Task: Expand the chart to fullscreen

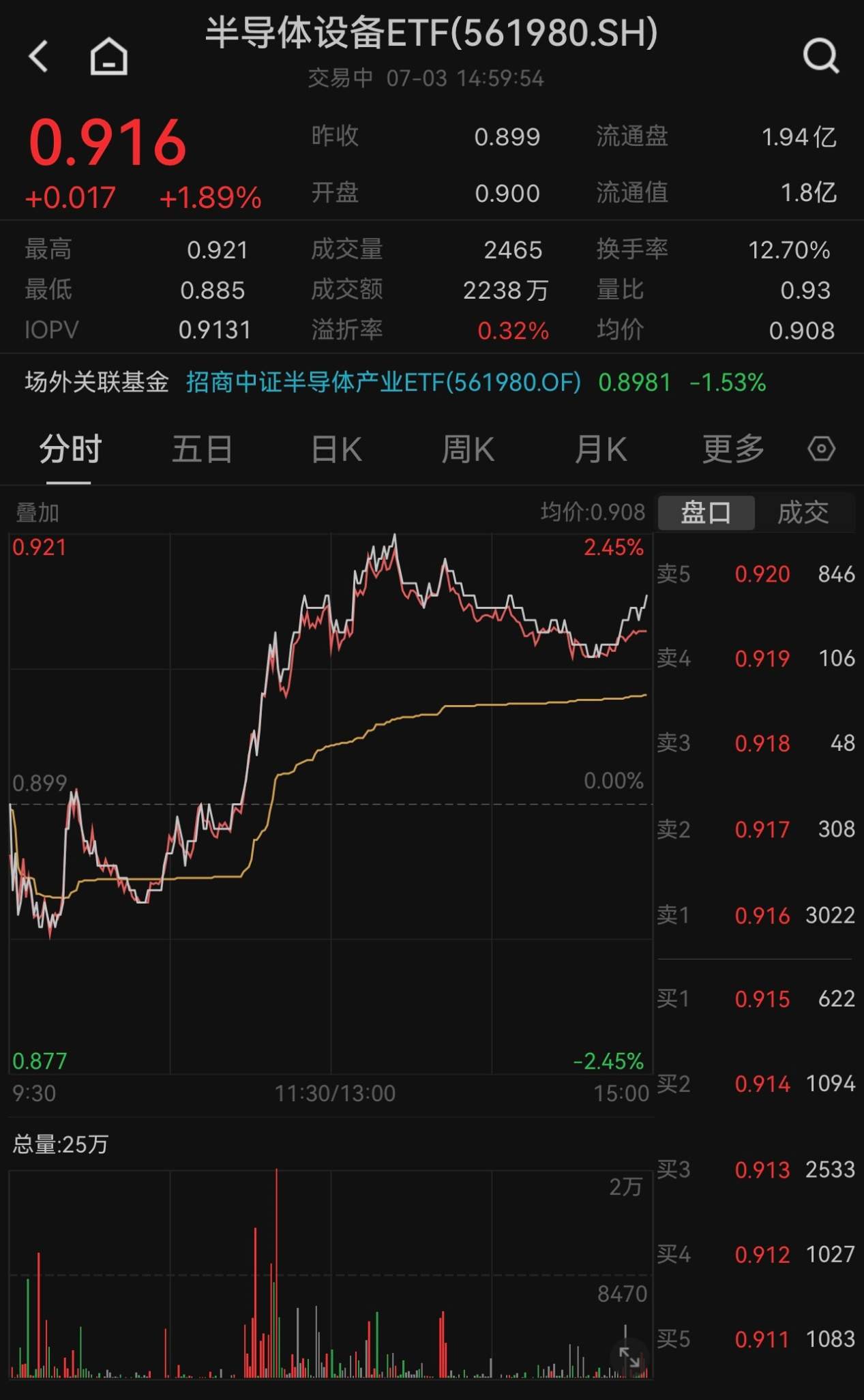Action: (x=629, y=1357)
